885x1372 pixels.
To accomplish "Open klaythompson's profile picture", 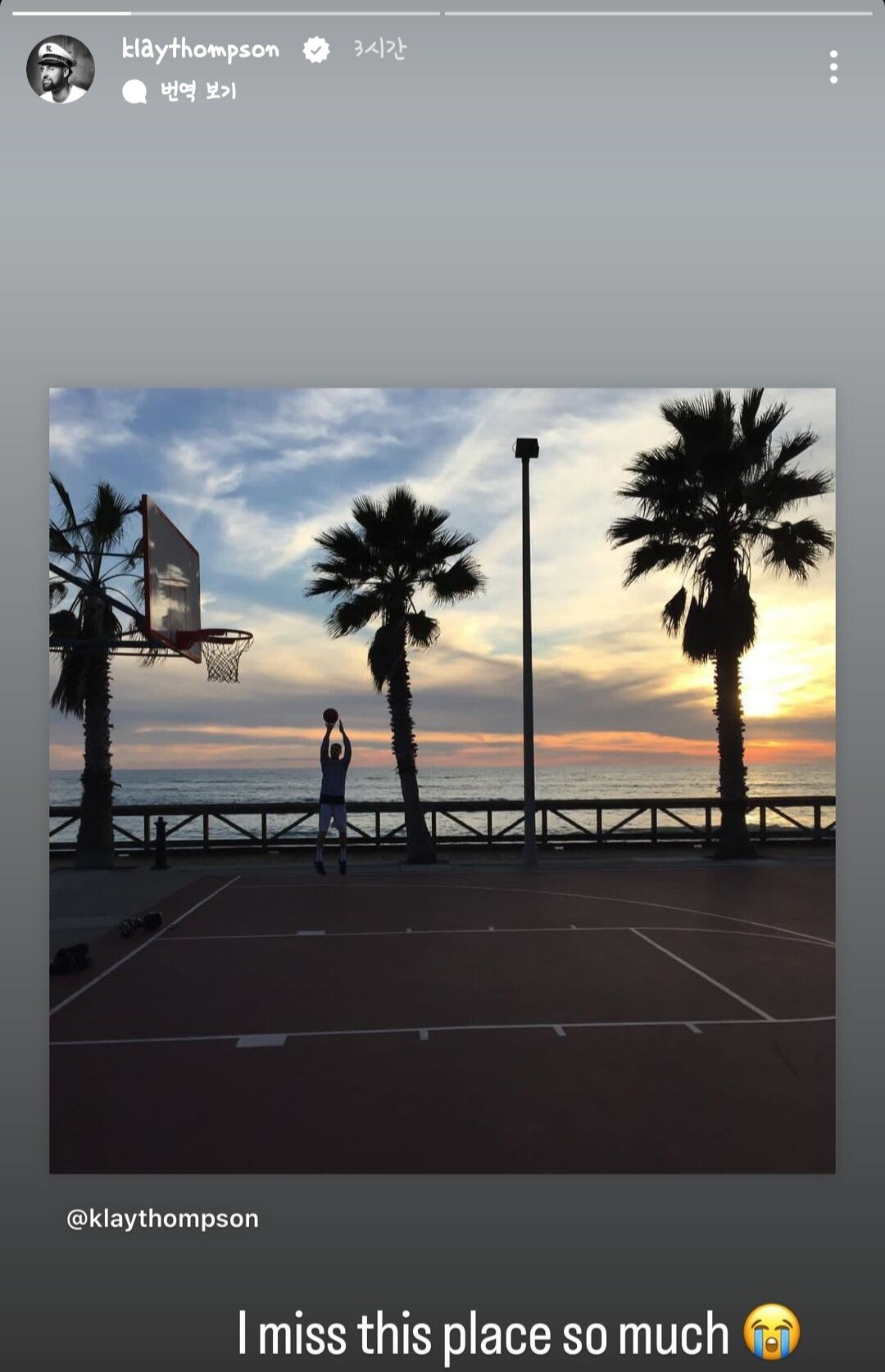I will point(61,69).
